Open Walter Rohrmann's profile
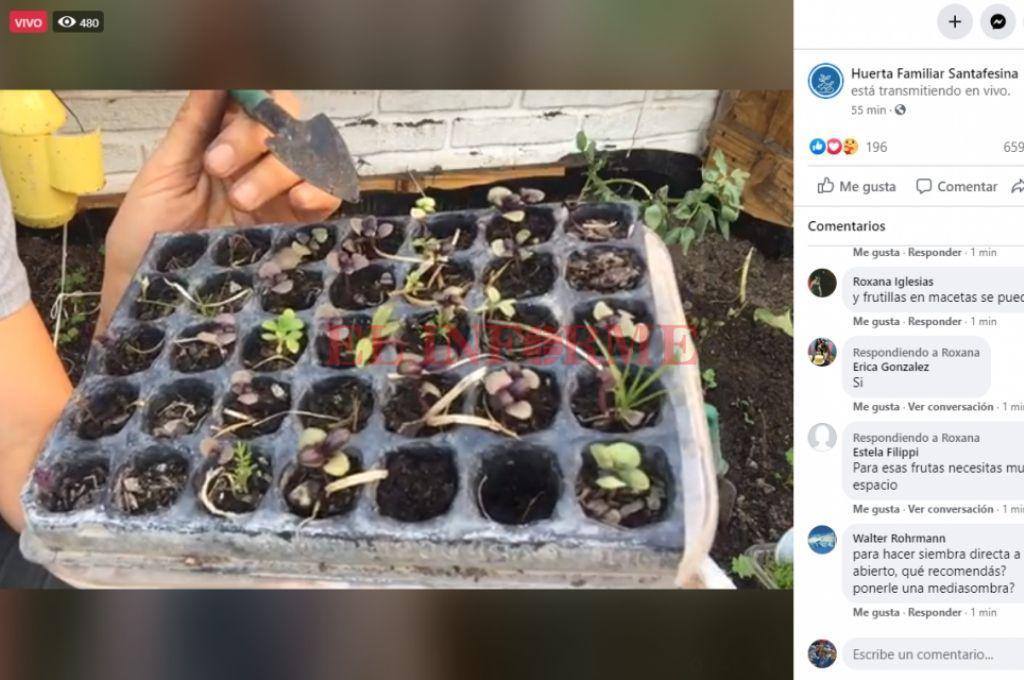 point(898,538)
